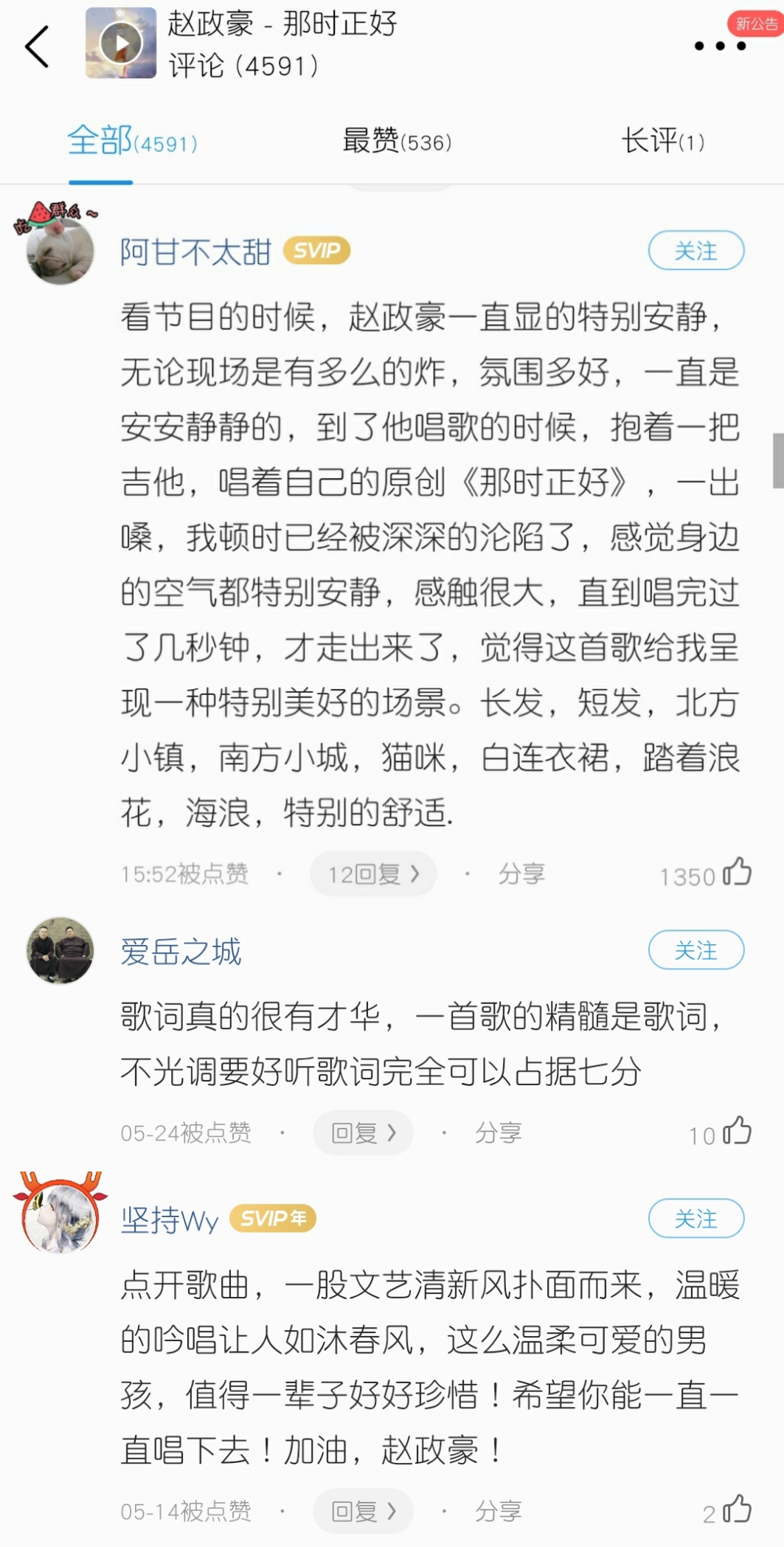Share 阿甘不太甜's comment
Image resolution: width=784 pixels, height=1547 pixels.
(x=521, y=874)
